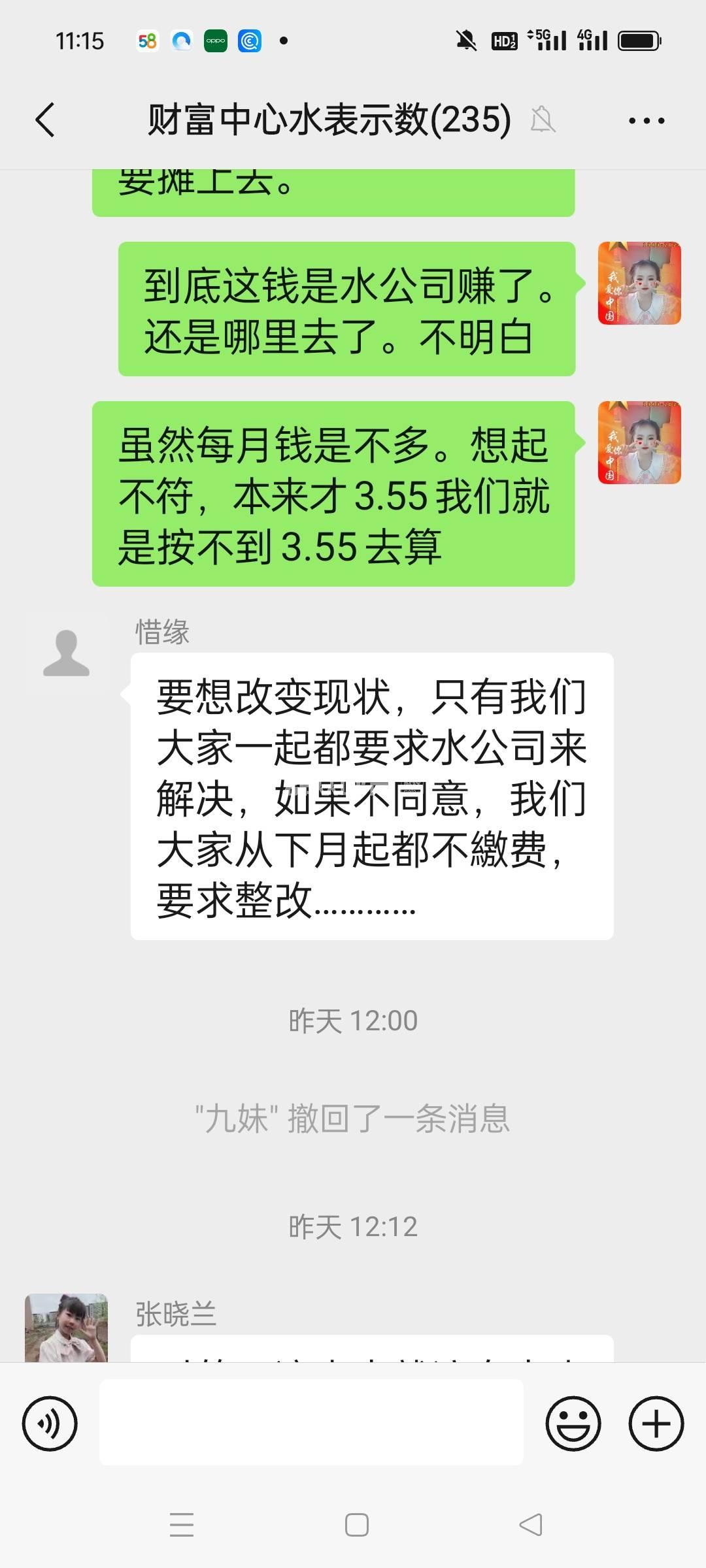Open the emoji picker

point(573,1423)
